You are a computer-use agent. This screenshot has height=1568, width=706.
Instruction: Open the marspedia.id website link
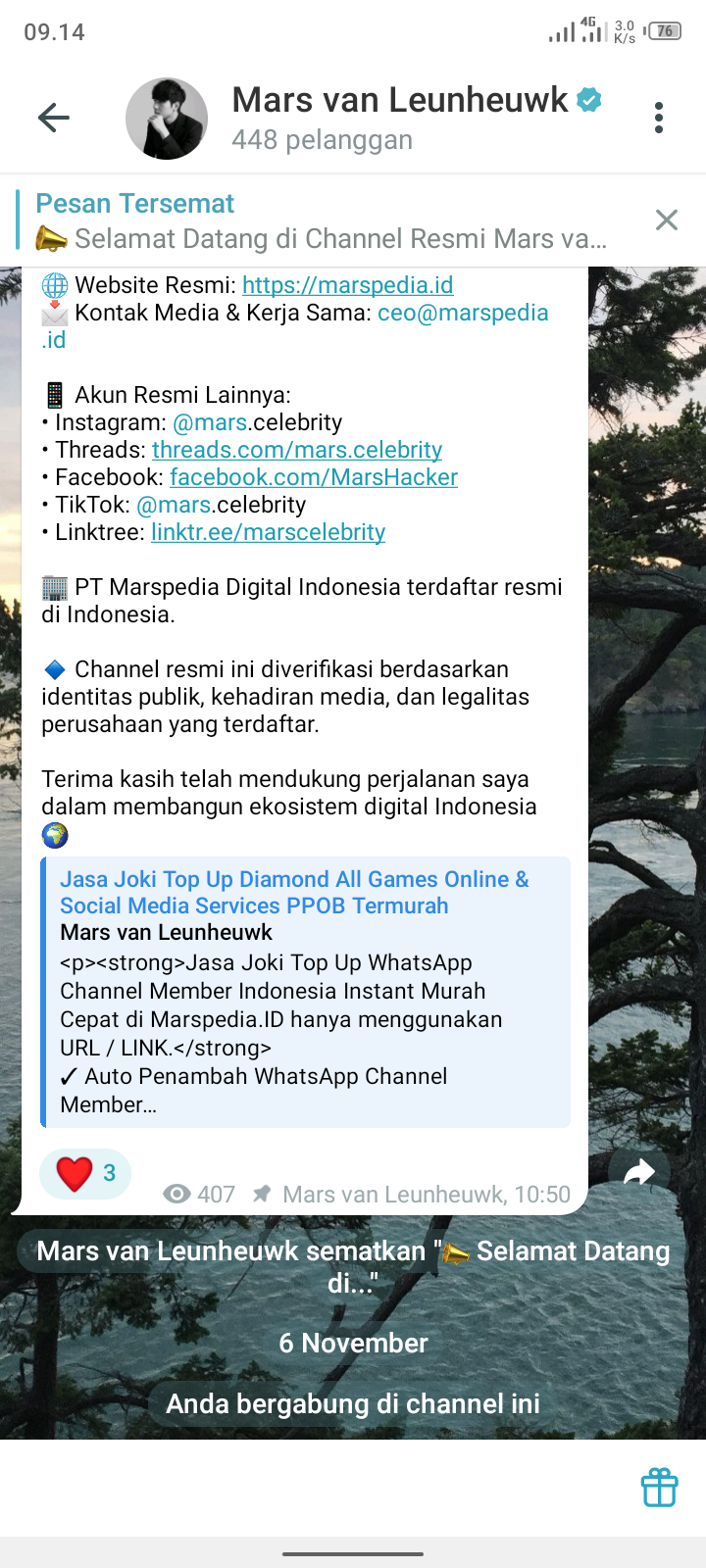[347, 285]
